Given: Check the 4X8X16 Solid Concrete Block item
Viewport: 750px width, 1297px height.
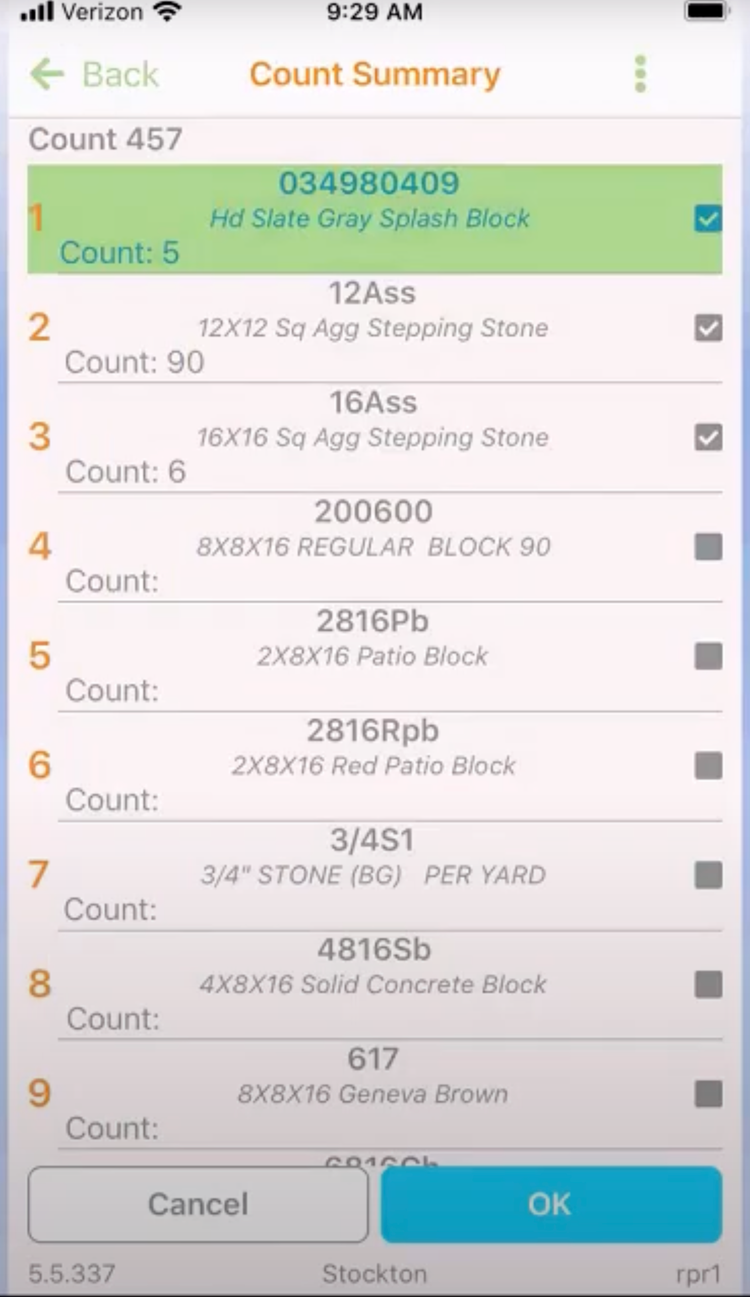Looking at the screenshot, I should [x=708, y=985].
